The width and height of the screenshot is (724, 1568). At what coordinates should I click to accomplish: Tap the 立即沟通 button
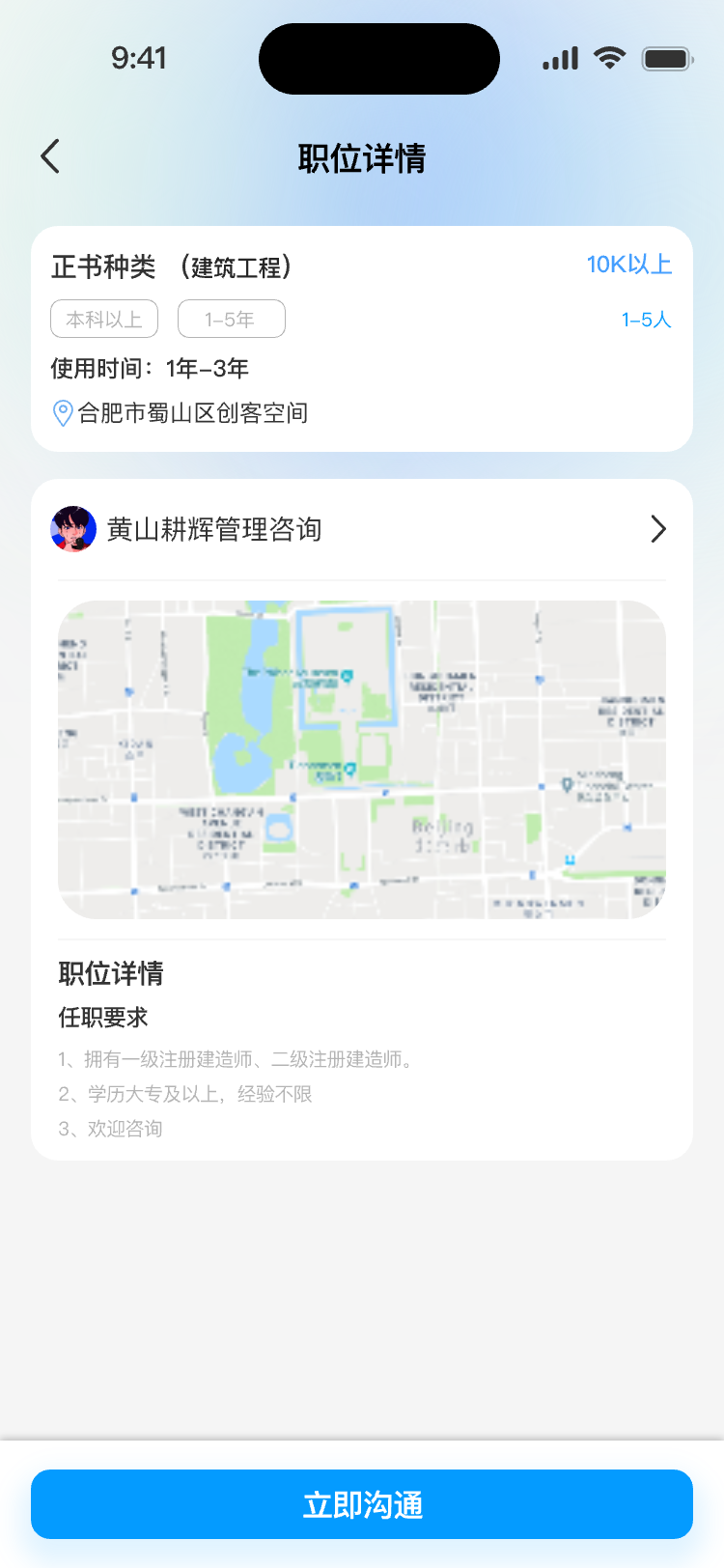[362, 1504]
